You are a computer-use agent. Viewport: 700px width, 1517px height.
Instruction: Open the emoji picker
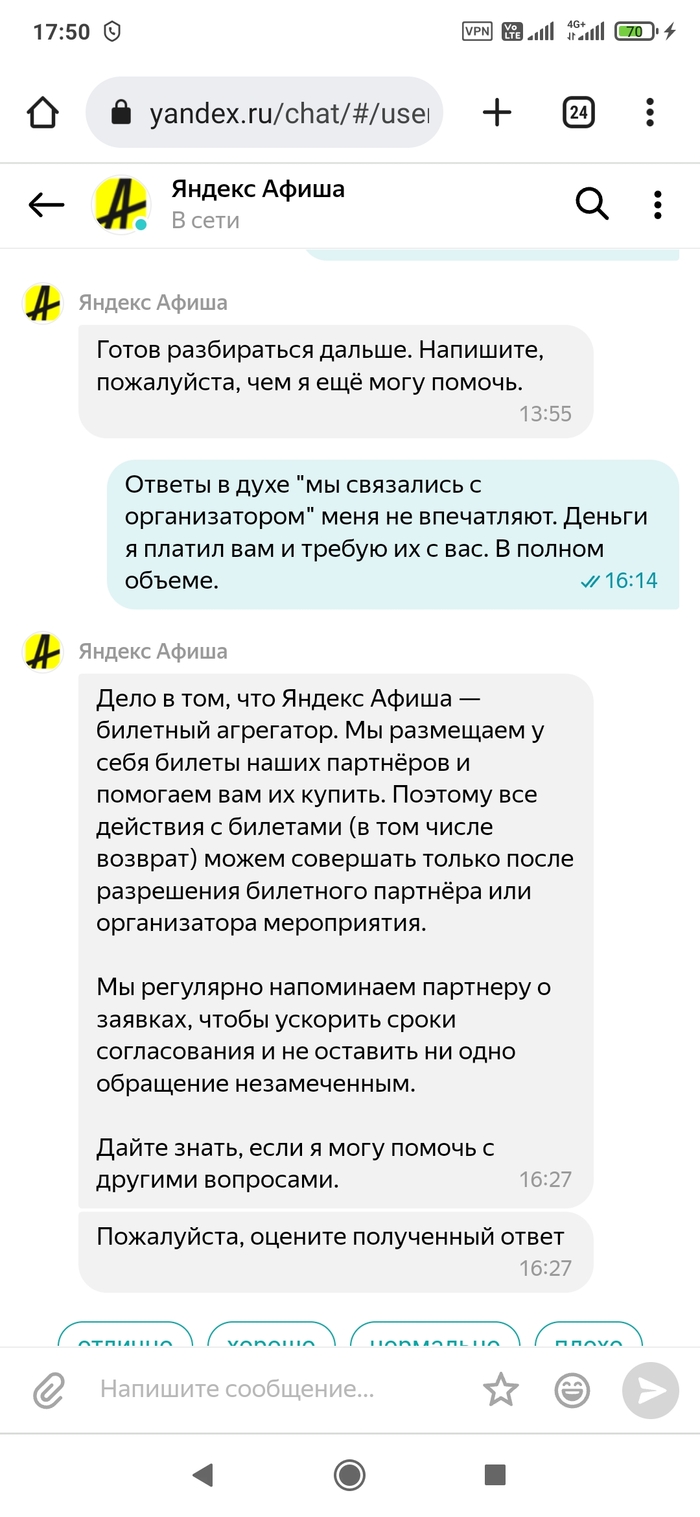[x=572, y=1389]
